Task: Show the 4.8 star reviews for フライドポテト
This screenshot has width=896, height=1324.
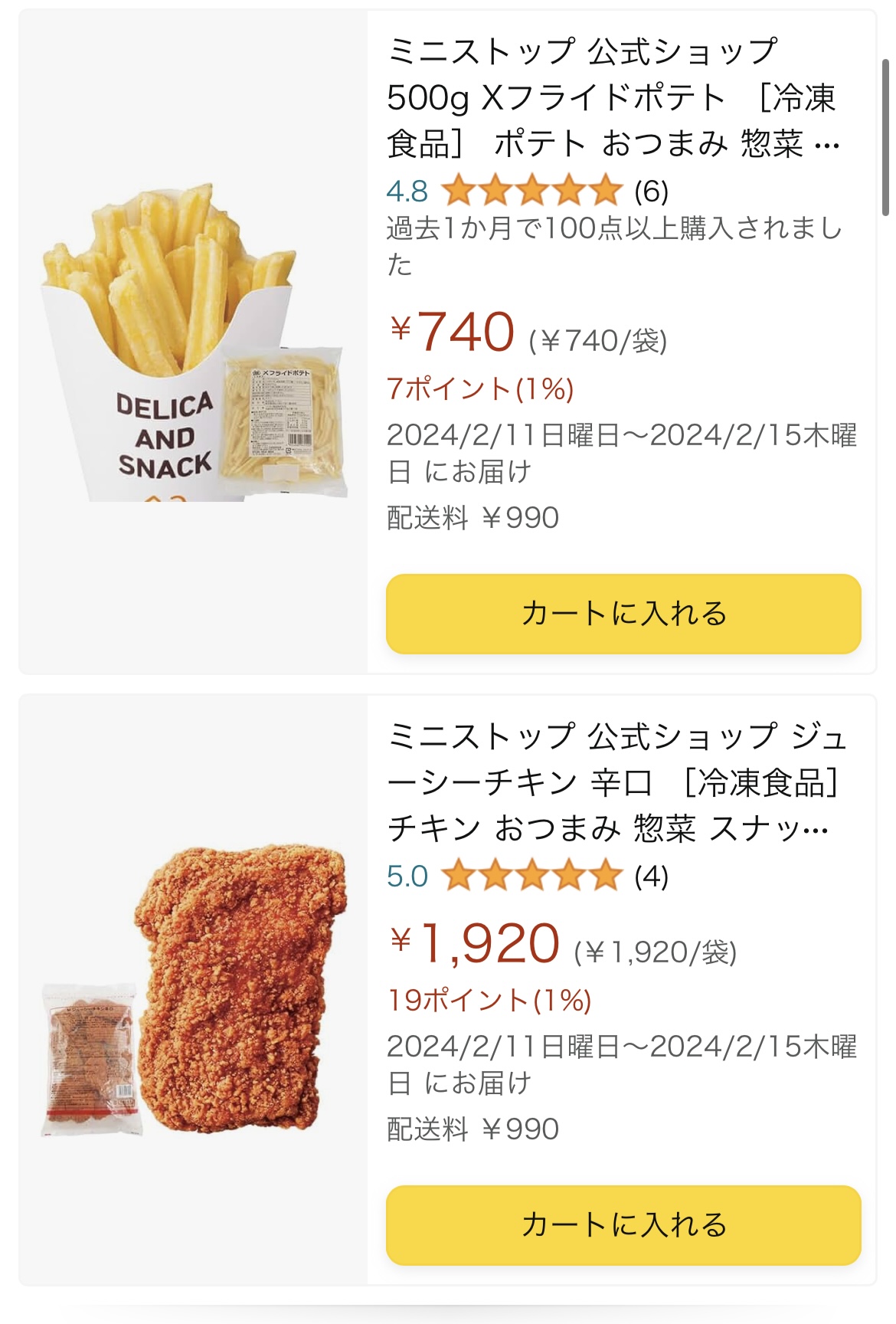Action: pyautogui.click(x=530, y=191)
